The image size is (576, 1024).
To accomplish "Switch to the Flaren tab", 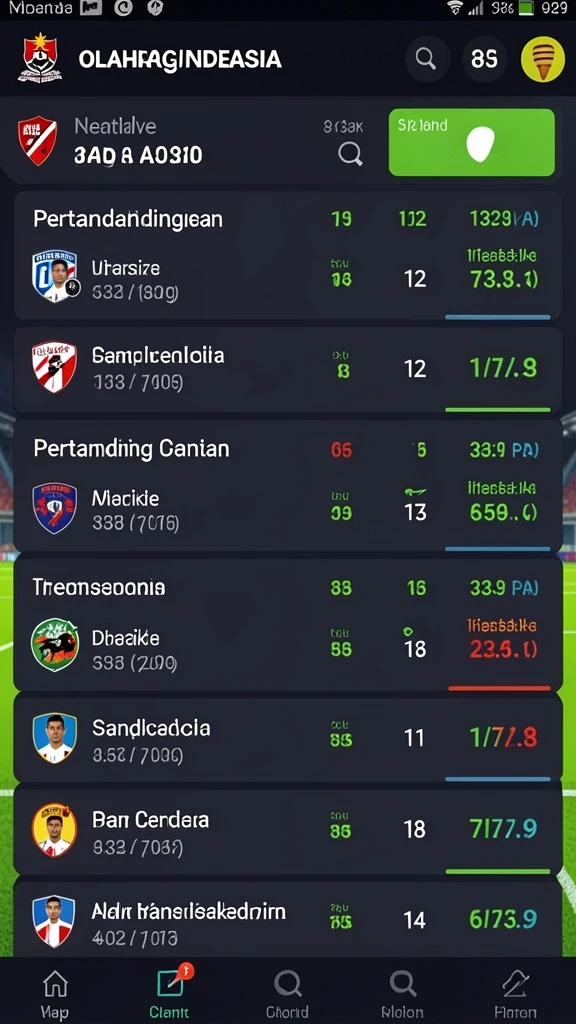I will (x=516, y=994).
